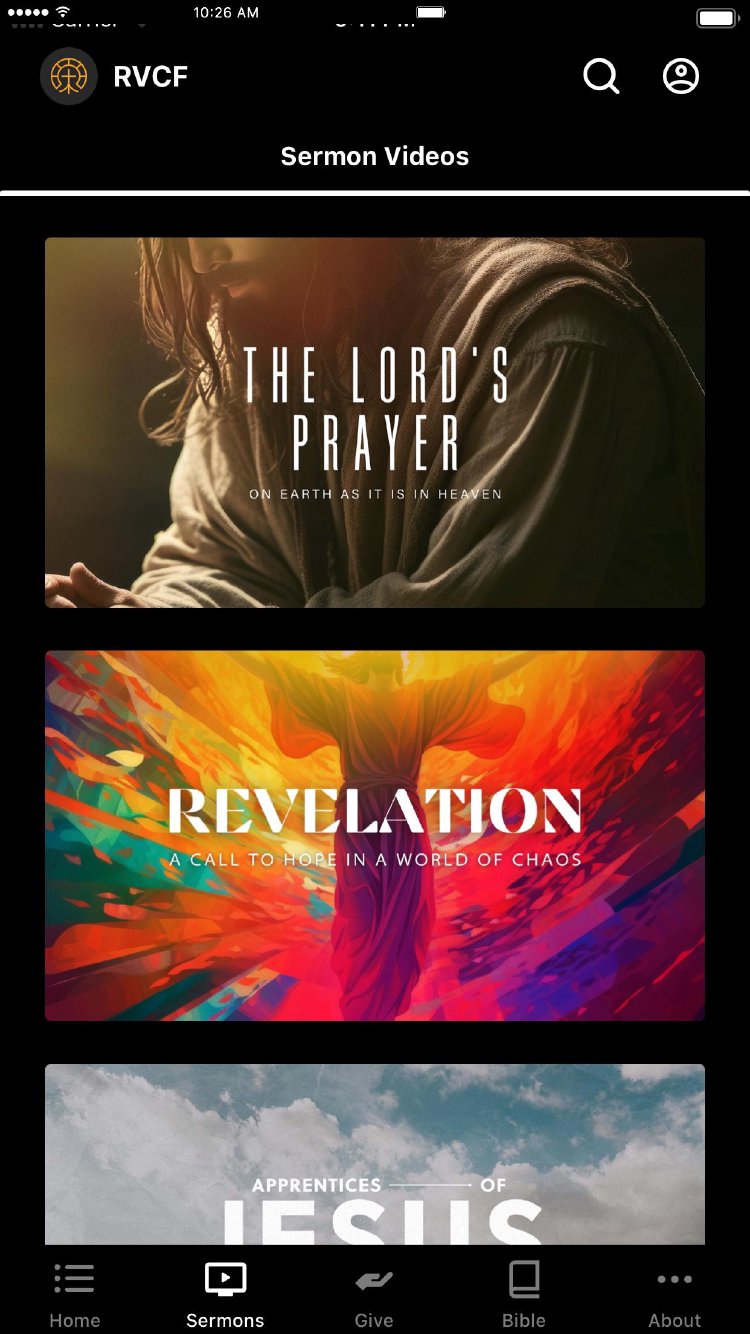Switch to the Home tab

point(75,1294)
